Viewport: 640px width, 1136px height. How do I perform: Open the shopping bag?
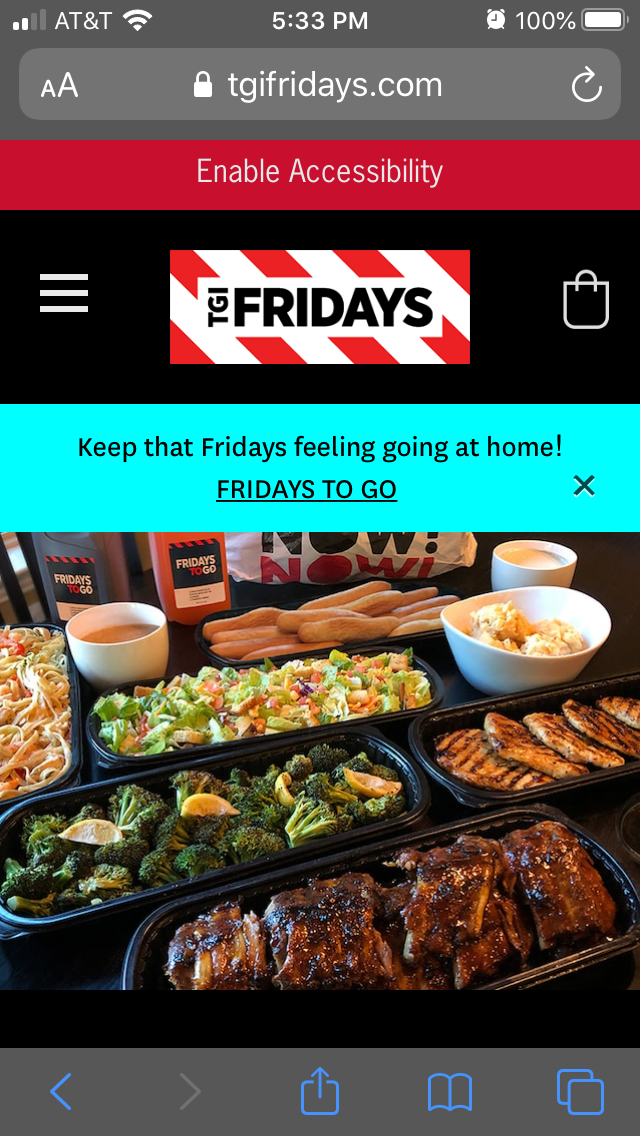(x=586, y=299)
